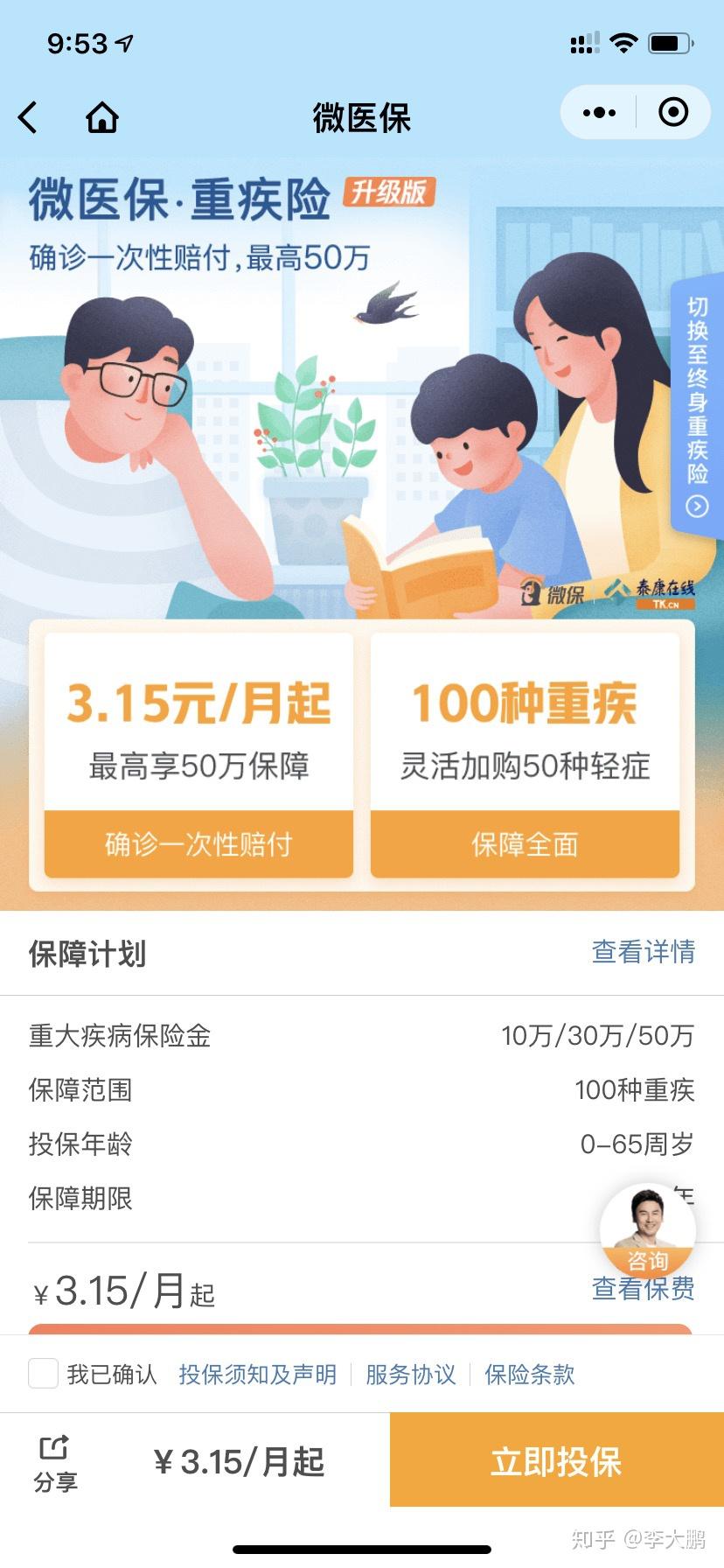Tap the back arrow to return
The height and width of the screenshot is (1568, 724).
27,116
